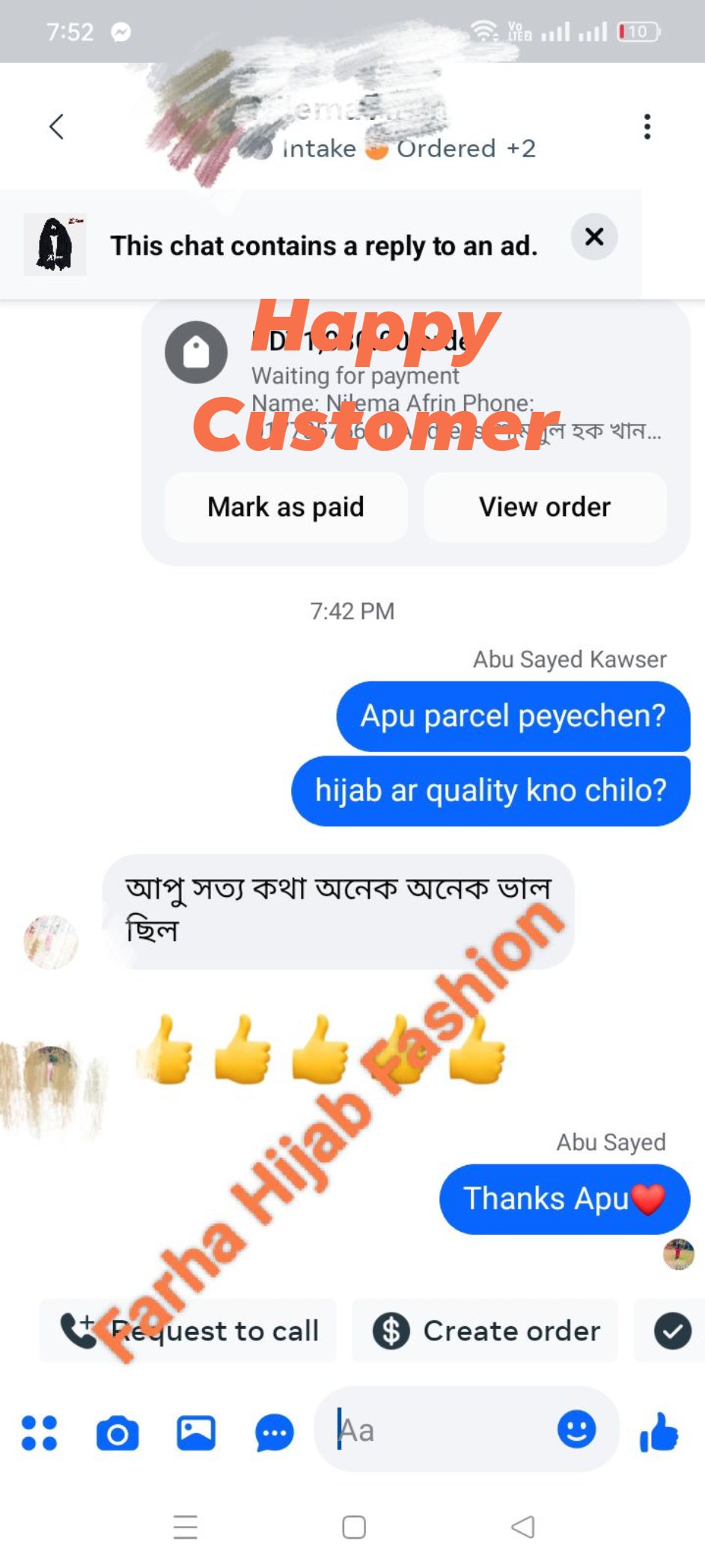Open the camera
Image resolution: width=705 pixels, height=1568 pixels.
click(117, 1432)
